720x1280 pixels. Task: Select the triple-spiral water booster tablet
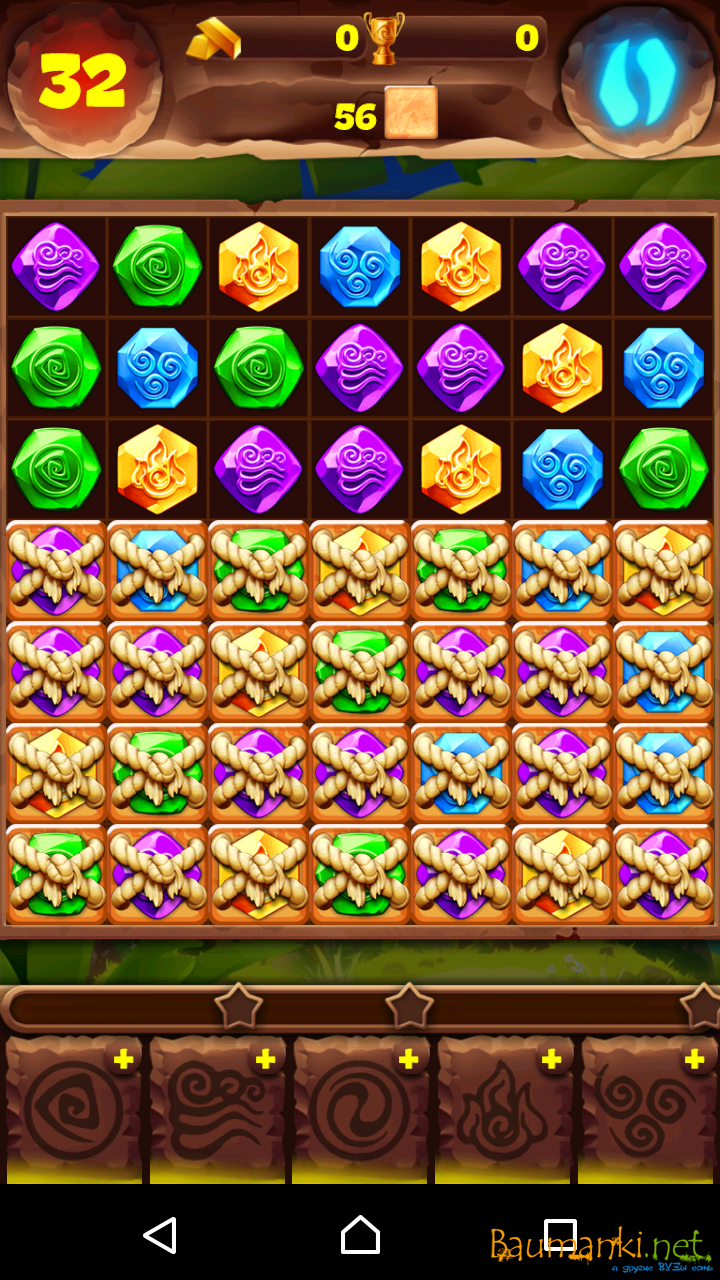point(647,1110)
